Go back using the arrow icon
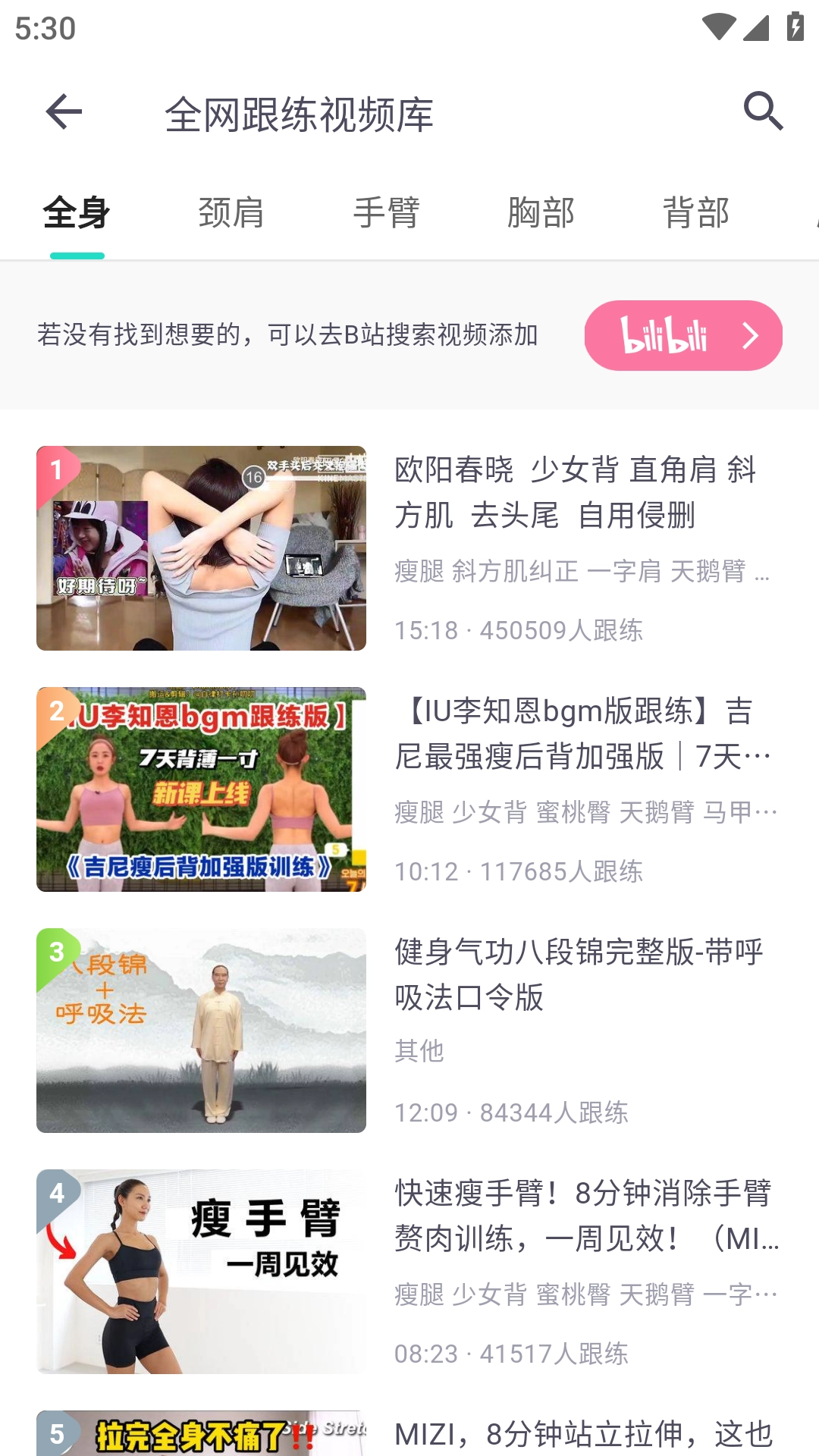 tap(64, 112)
